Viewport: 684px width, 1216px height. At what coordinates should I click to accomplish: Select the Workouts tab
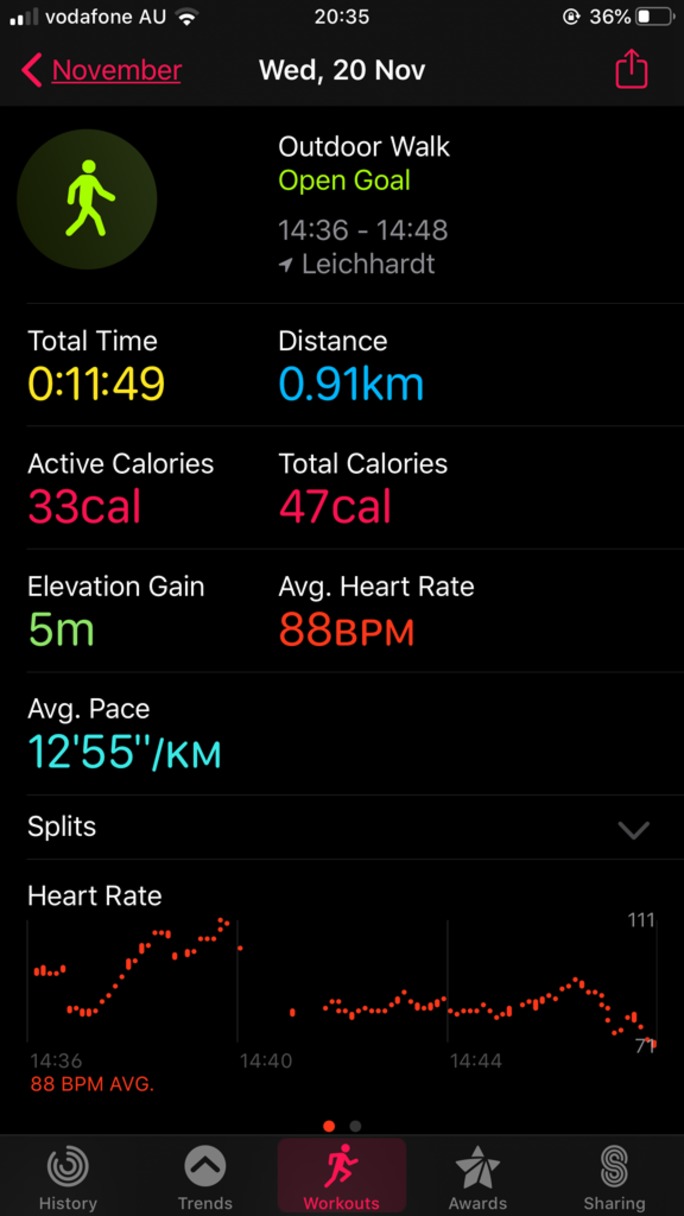pos(342,1178)
